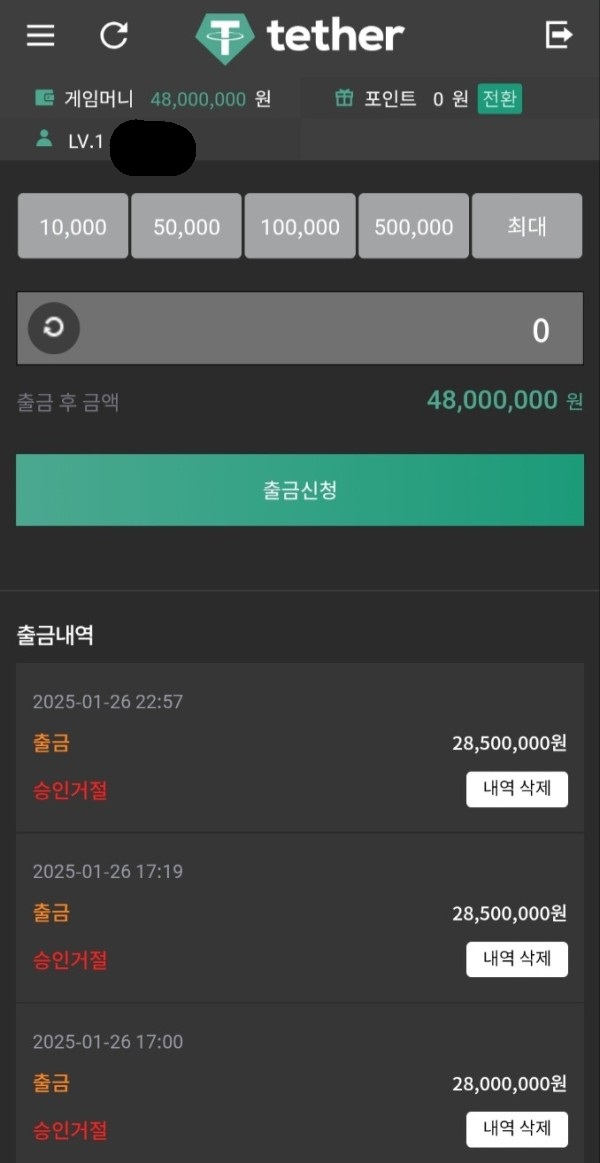Log out using the exit icon
Image resolution: width=600 pixels, height=1163 pixels.
[x=558, y=35]
